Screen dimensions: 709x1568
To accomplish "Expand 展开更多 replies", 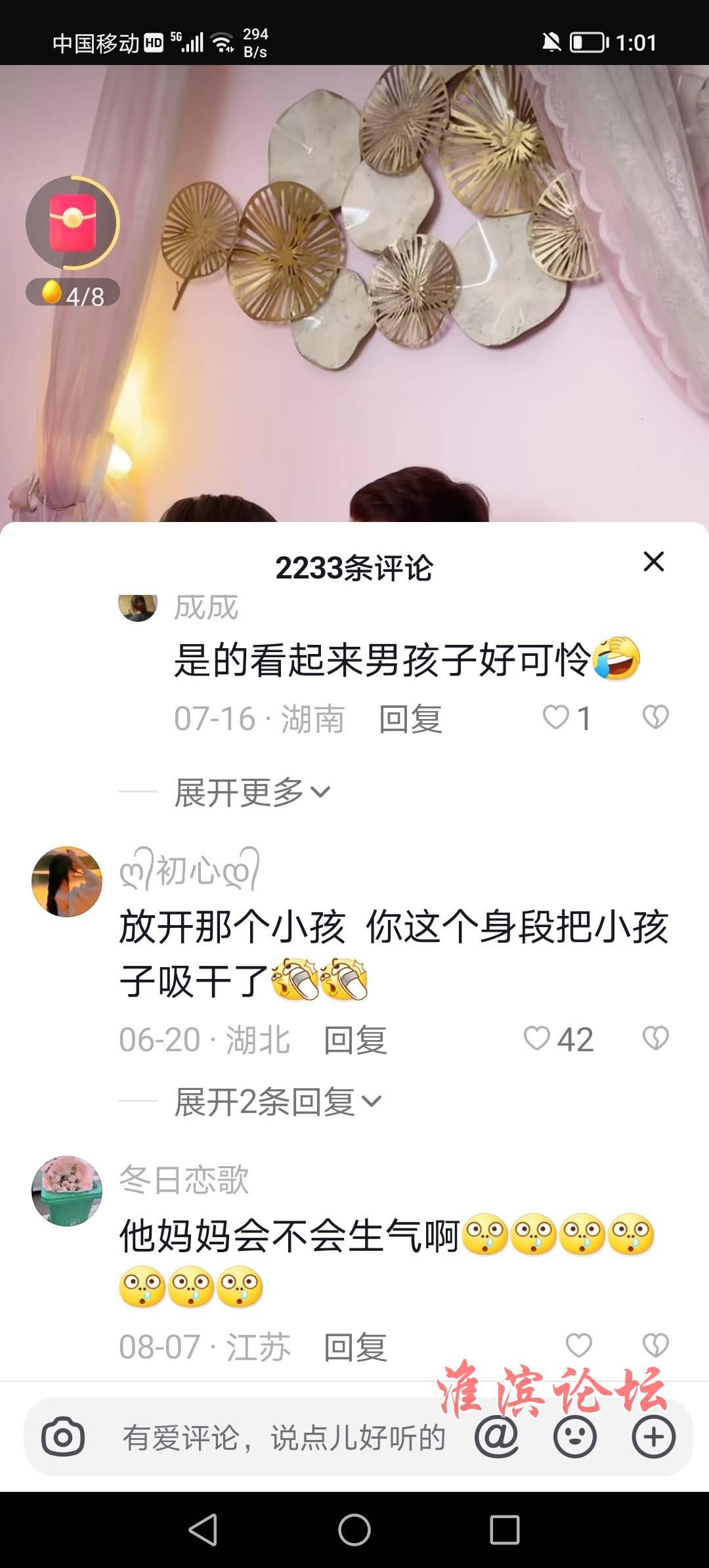I will pos(253,793).
